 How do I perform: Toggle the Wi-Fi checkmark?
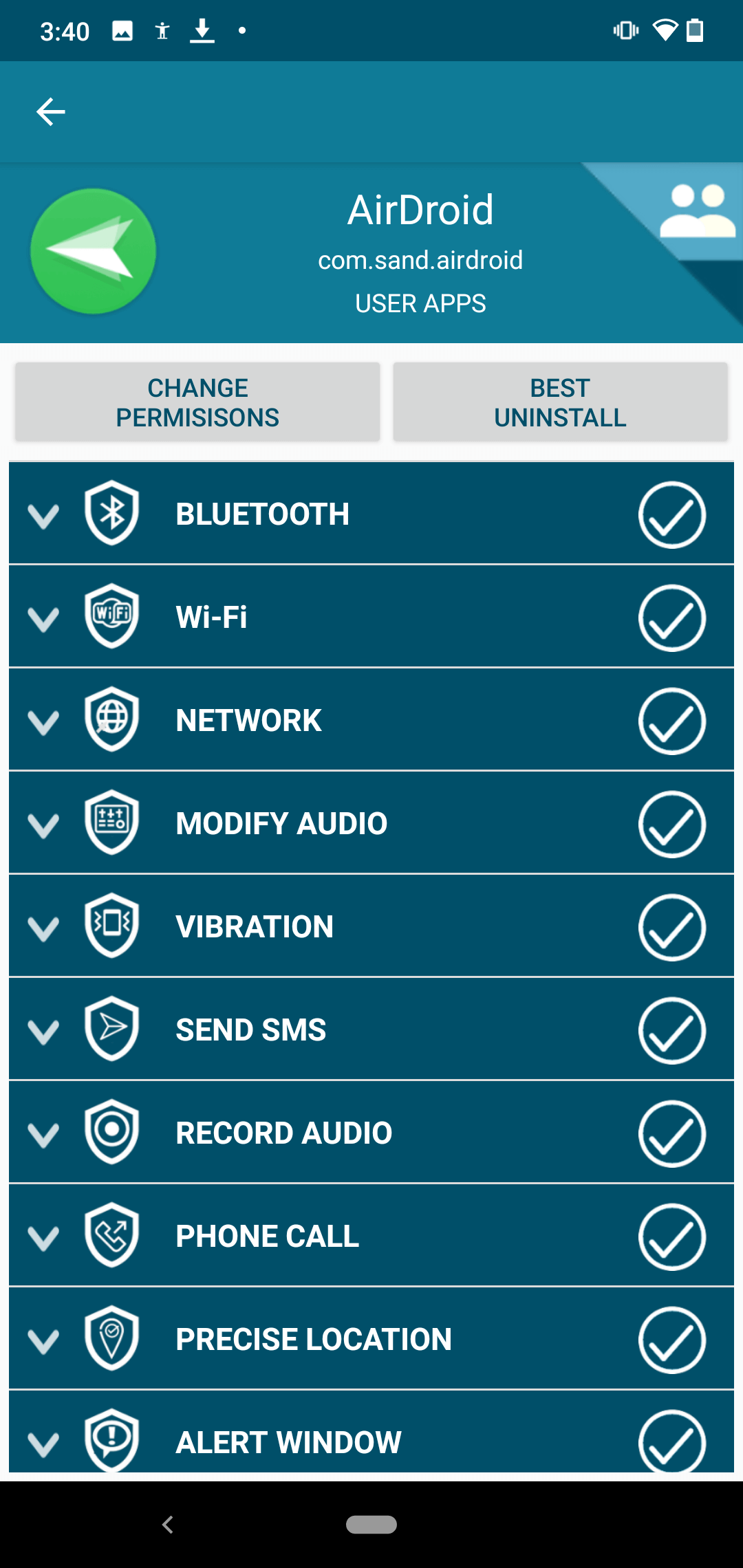(671, 618)
